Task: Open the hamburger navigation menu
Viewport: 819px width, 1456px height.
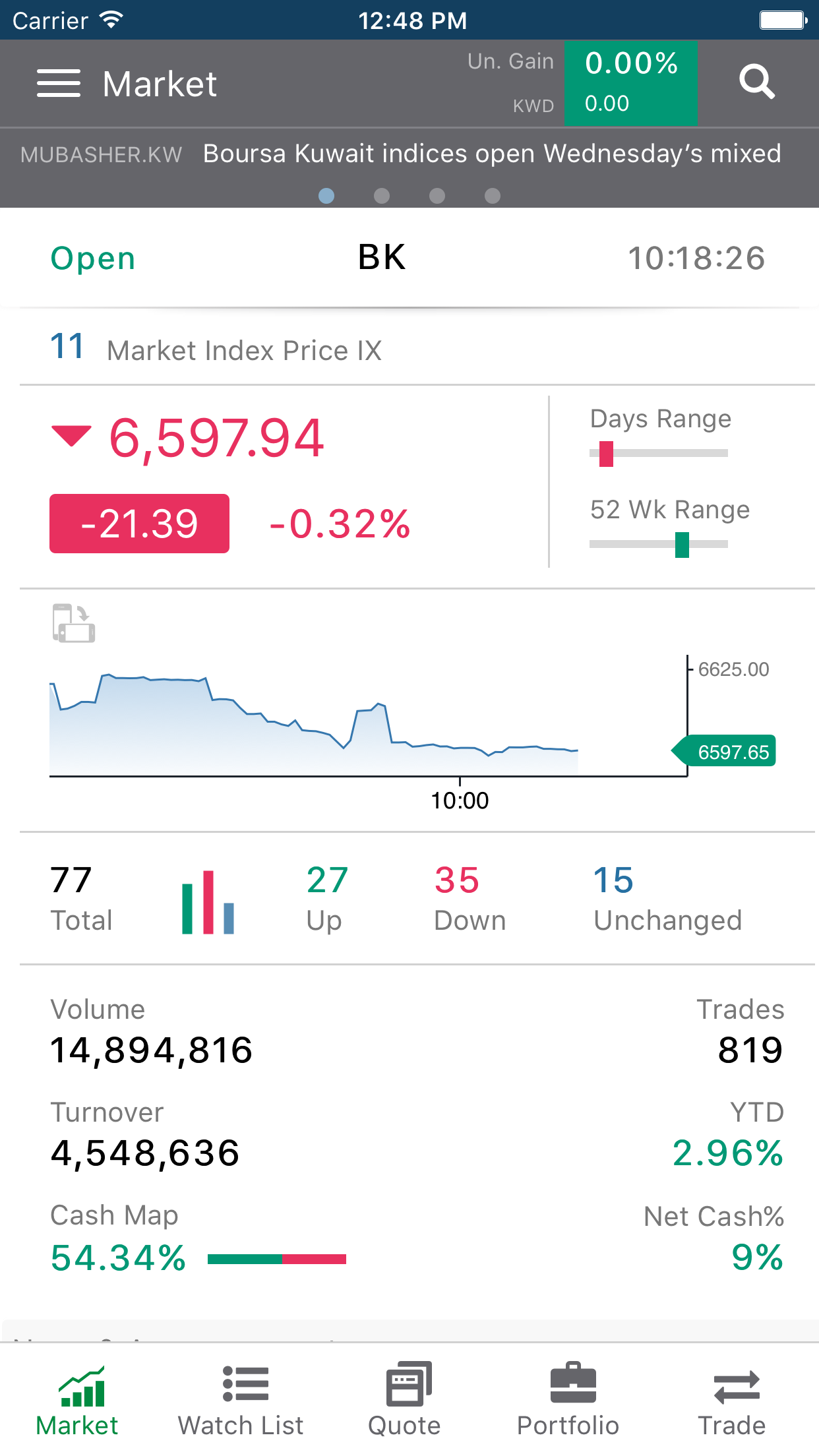Action: pos(59,83)
